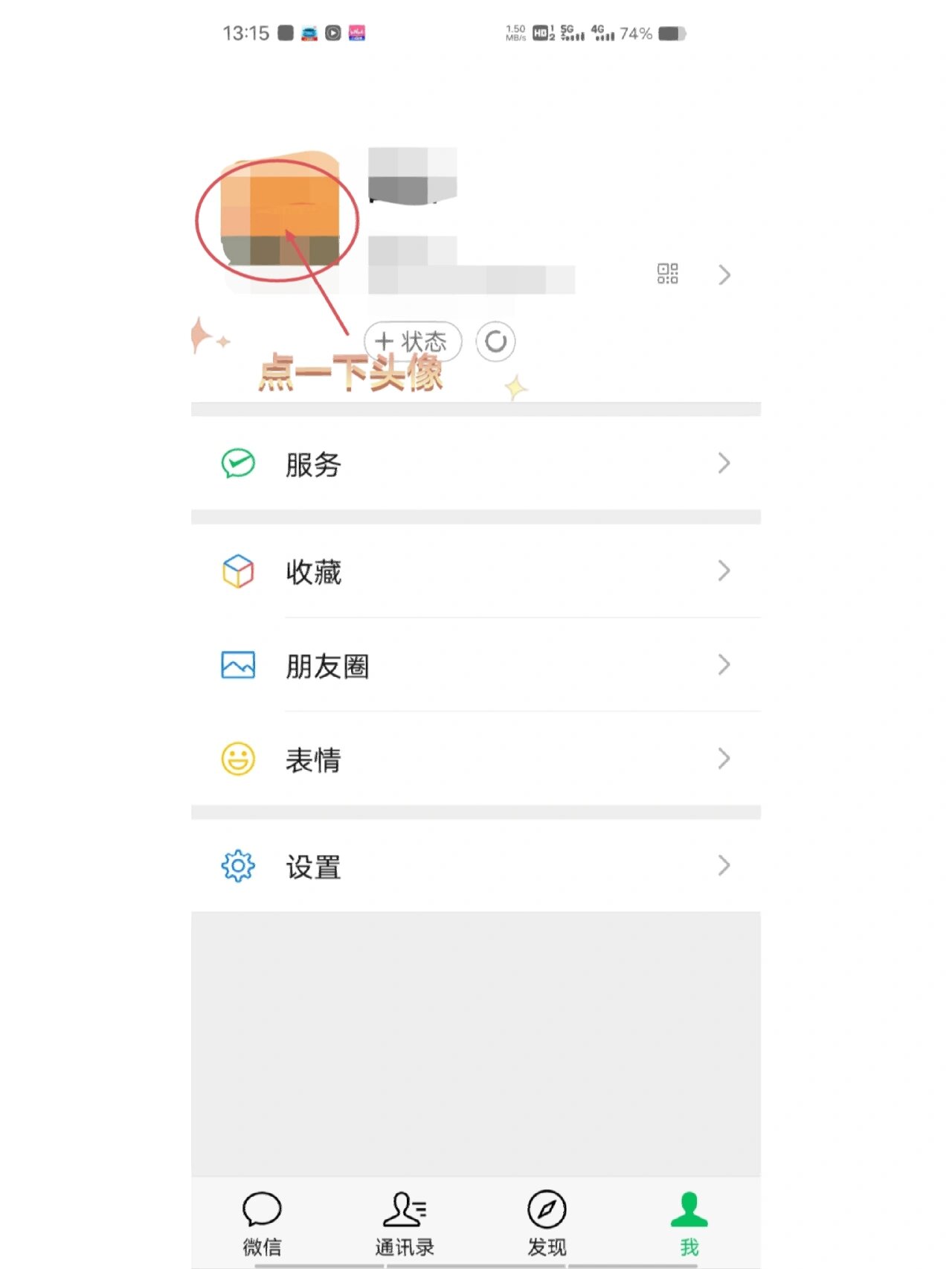Open profile details via top chevron
952x1269 pixels.
pos(724,274)
